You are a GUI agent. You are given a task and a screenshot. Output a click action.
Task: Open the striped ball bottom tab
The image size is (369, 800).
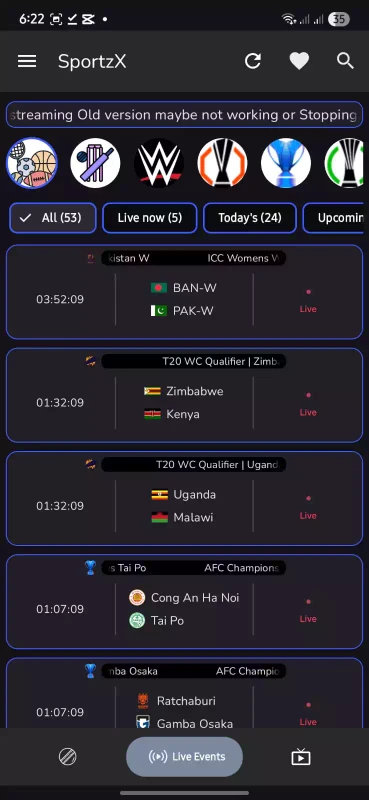[x=67, y=757]
